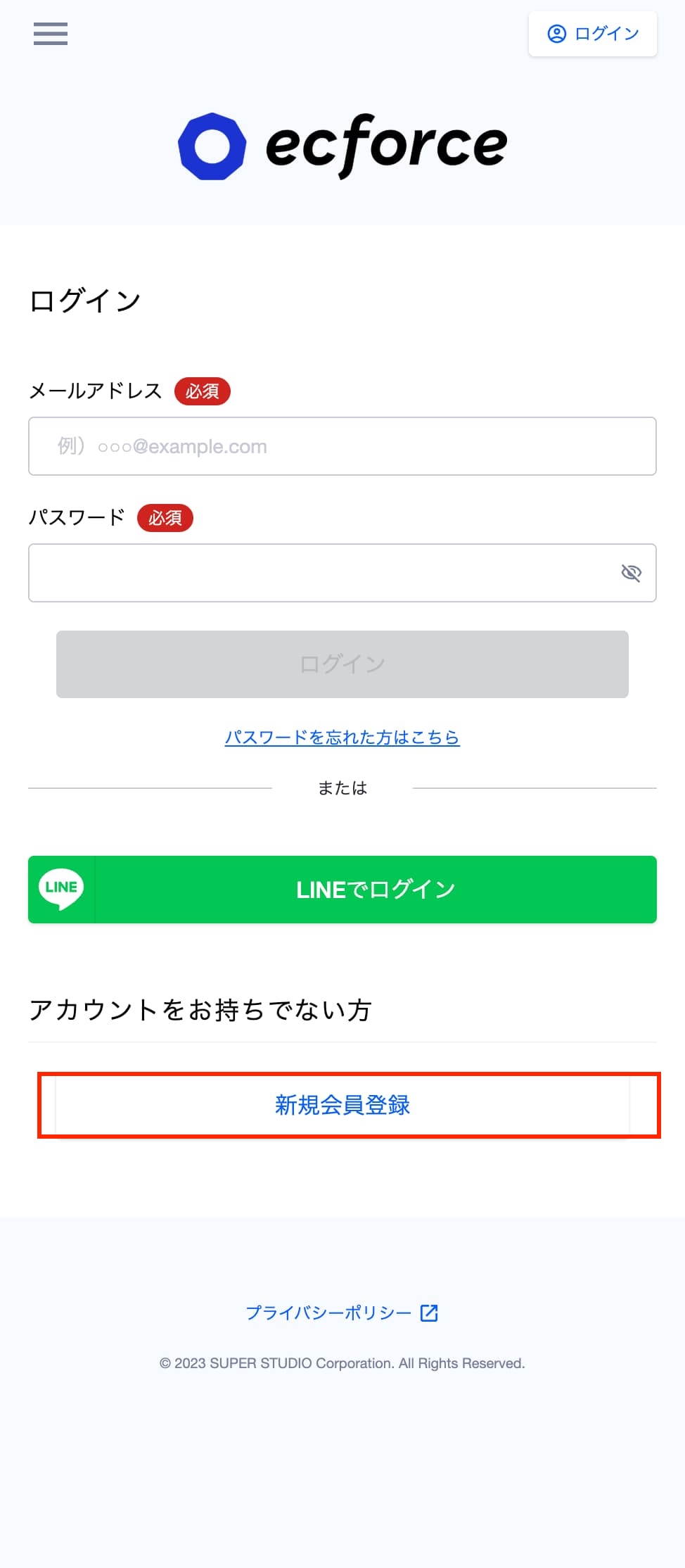The image size is (685, 1568).
Task: Open プライバシーポリシー link
Action: click(342, 1313)
